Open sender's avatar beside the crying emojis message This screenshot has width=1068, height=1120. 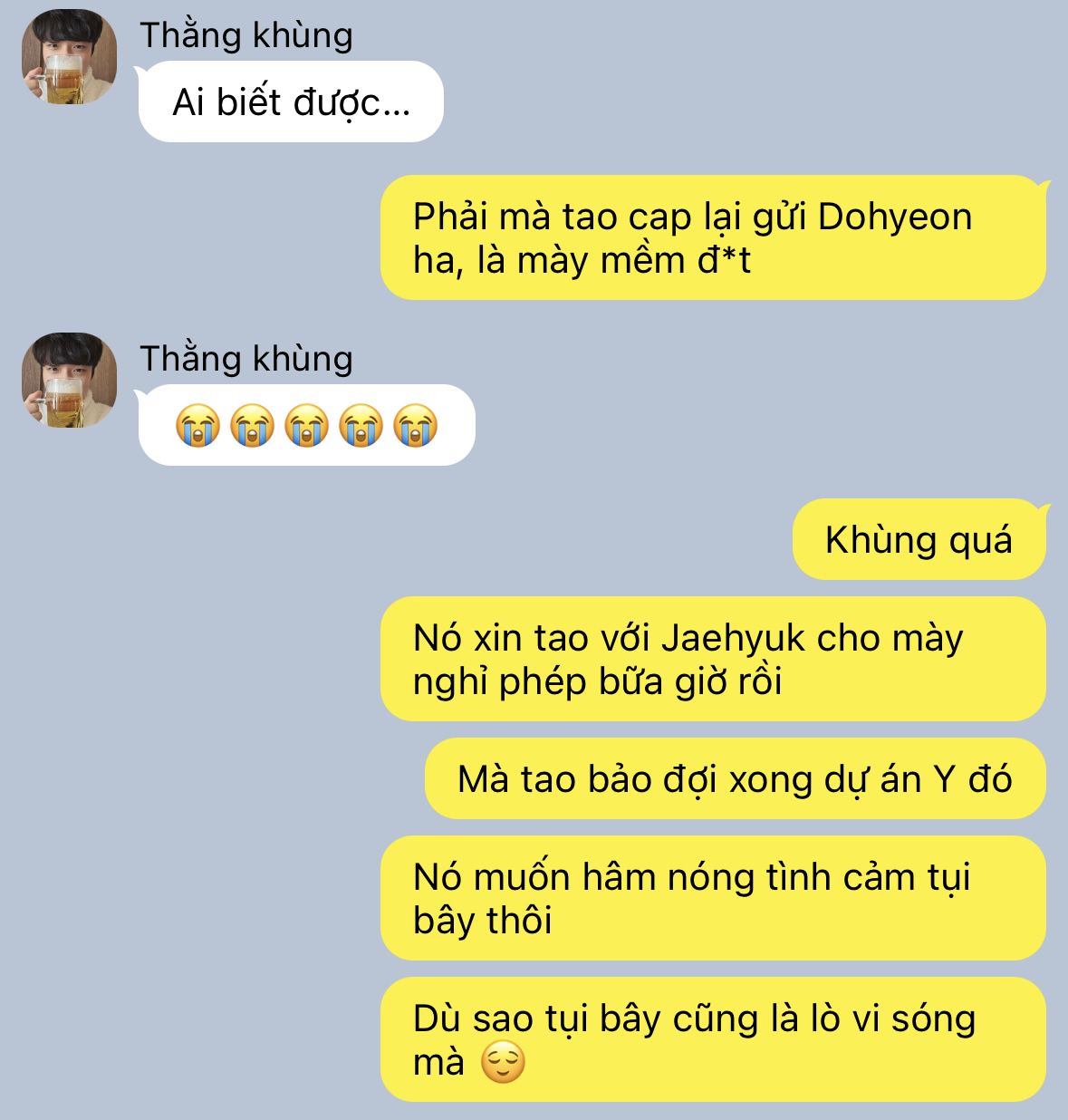[69, 381]
